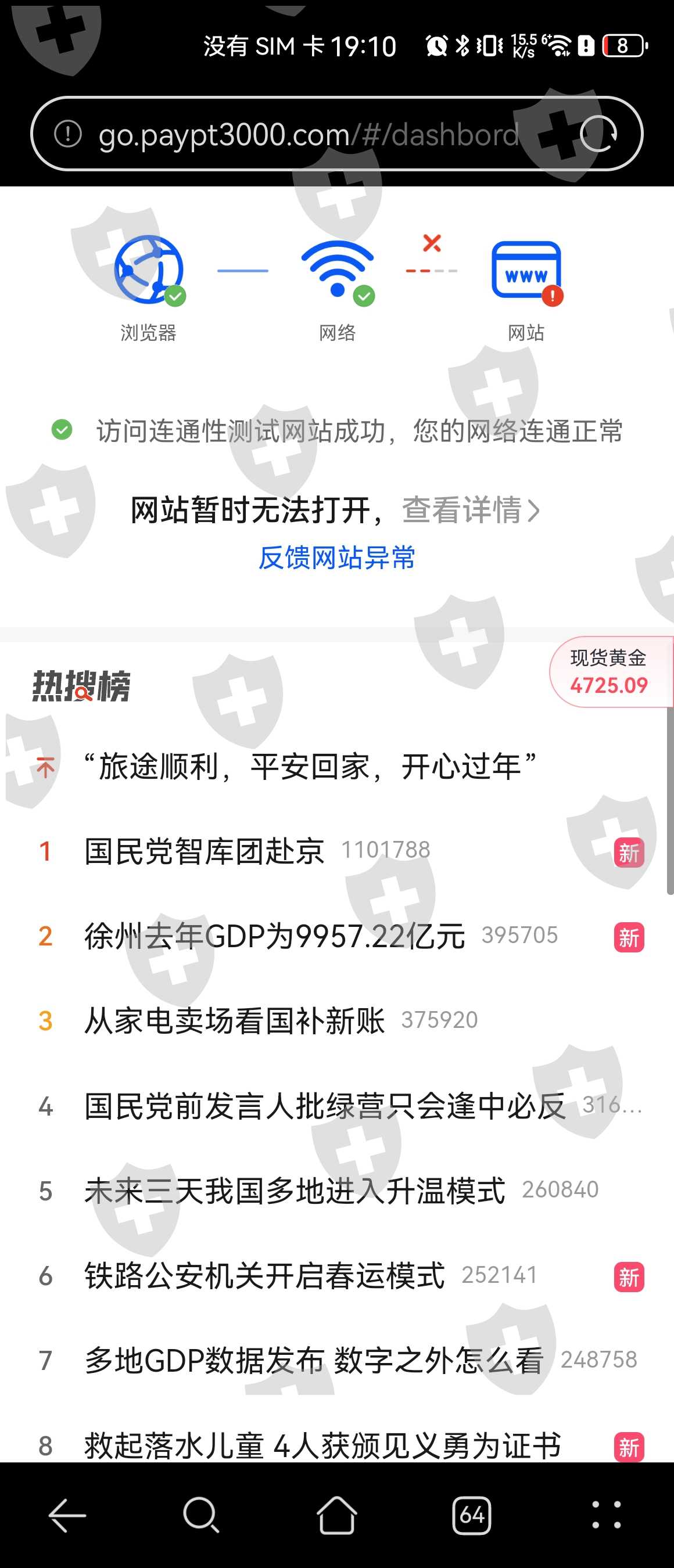This screenshot has height=1568, width=674.
Task: Open the browser menu with four dots
Action: [x=607, y=1515]
